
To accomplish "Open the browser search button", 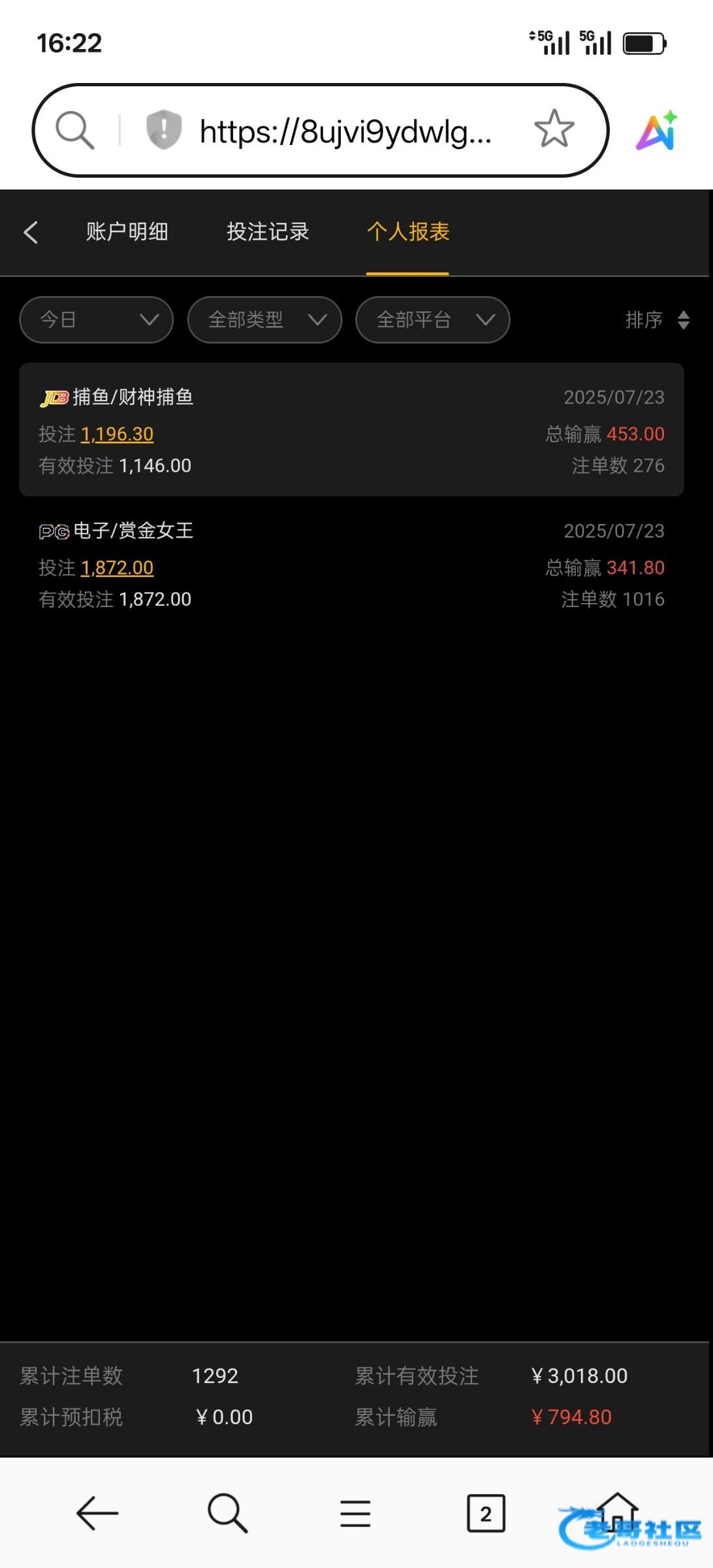I will (x=227, y=1512).
